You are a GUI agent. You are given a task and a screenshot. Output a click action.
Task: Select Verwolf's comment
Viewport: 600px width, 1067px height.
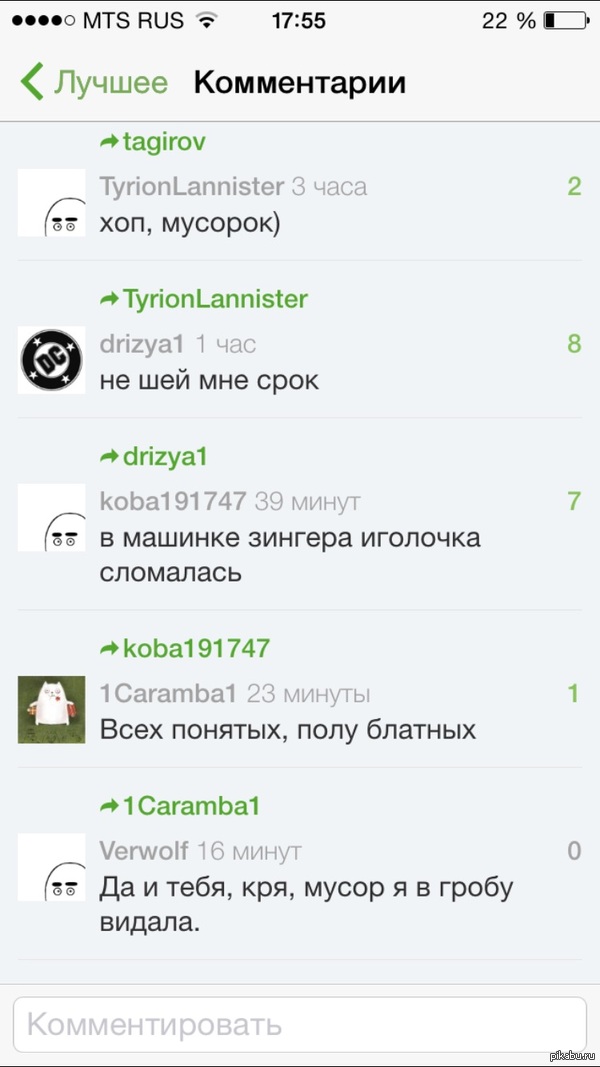[x=306, y=904]
